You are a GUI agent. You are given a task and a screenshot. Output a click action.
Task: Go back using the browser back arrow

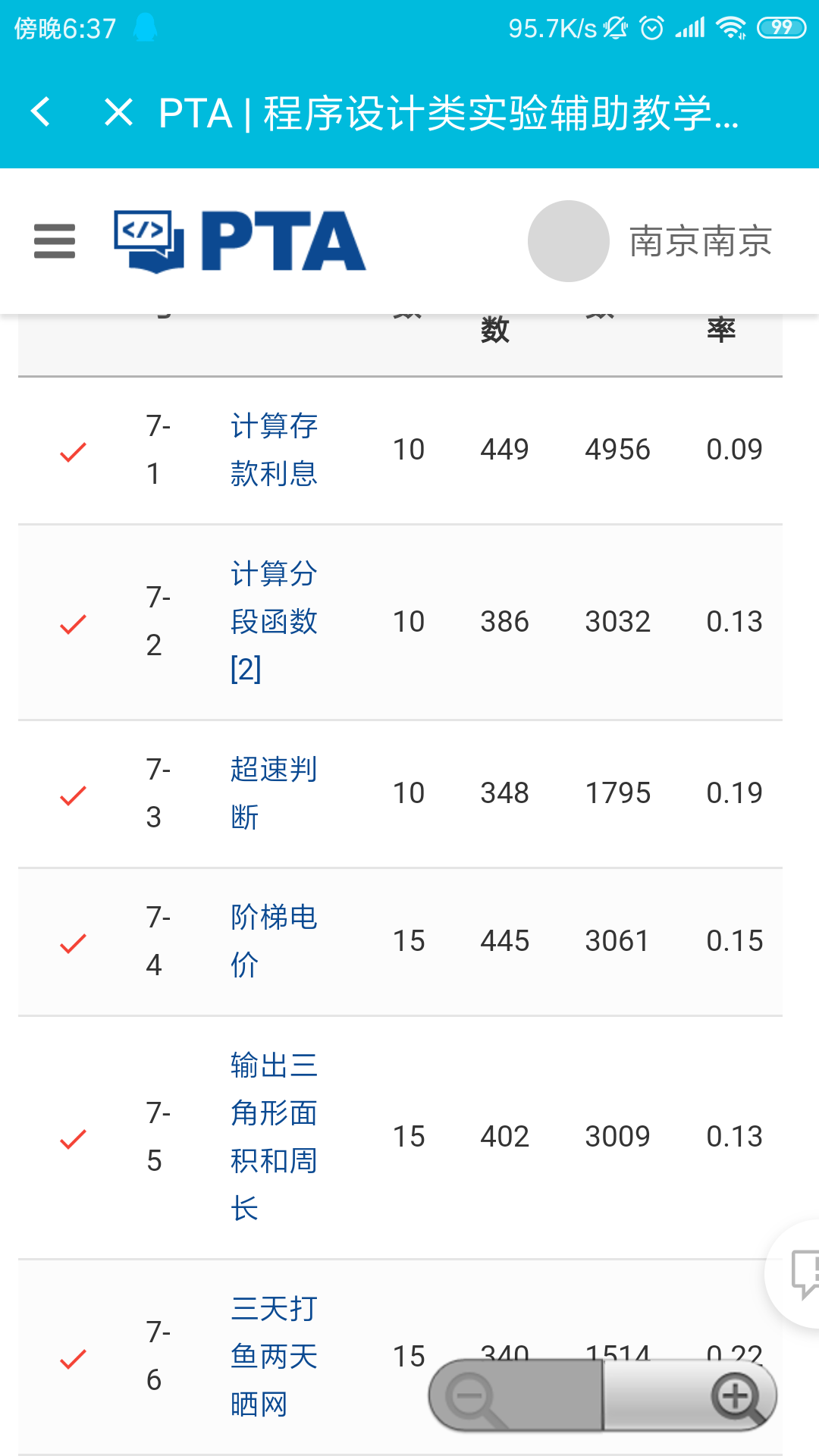[41, 112]
